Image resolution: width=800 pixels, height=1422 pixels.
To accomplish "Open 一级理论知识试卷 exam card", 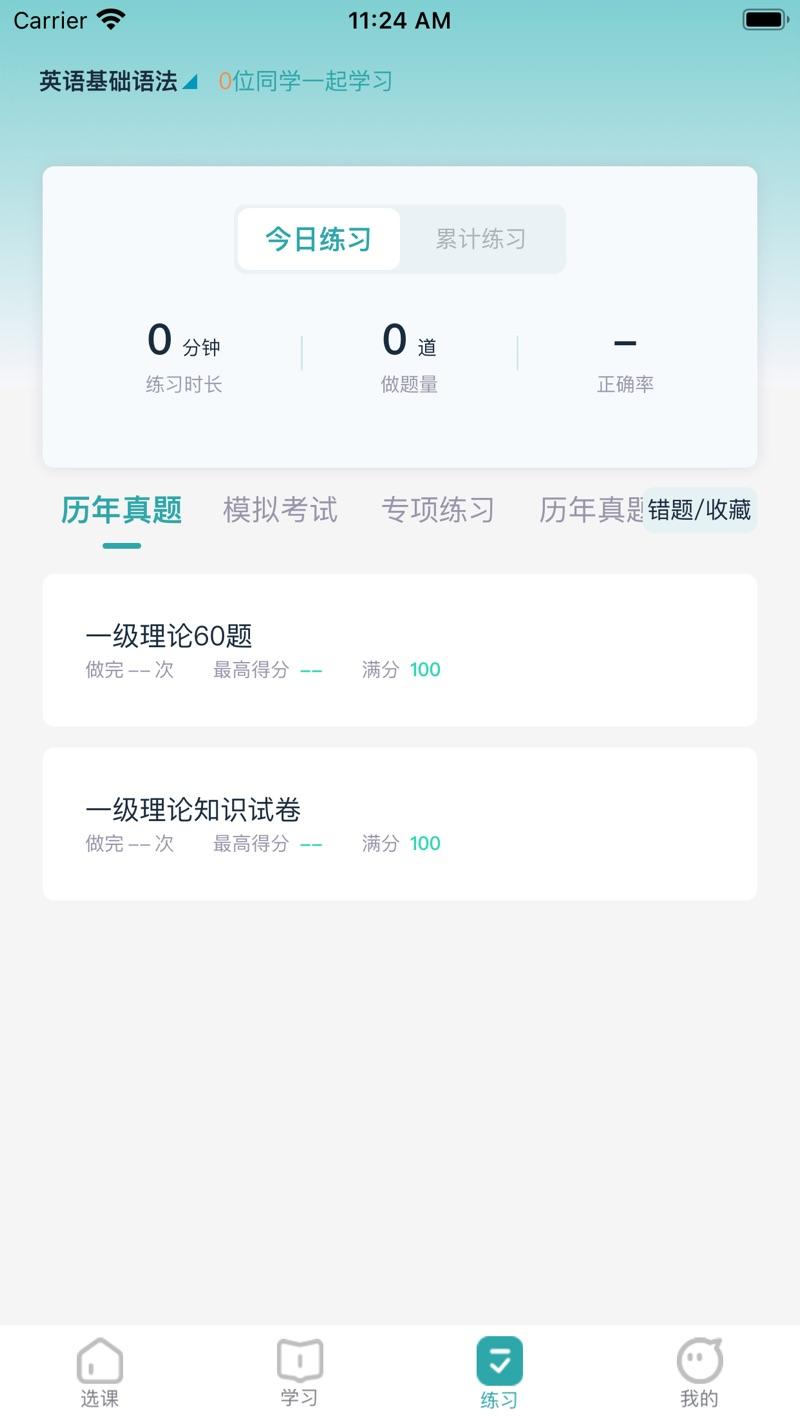I will (399, 822).
